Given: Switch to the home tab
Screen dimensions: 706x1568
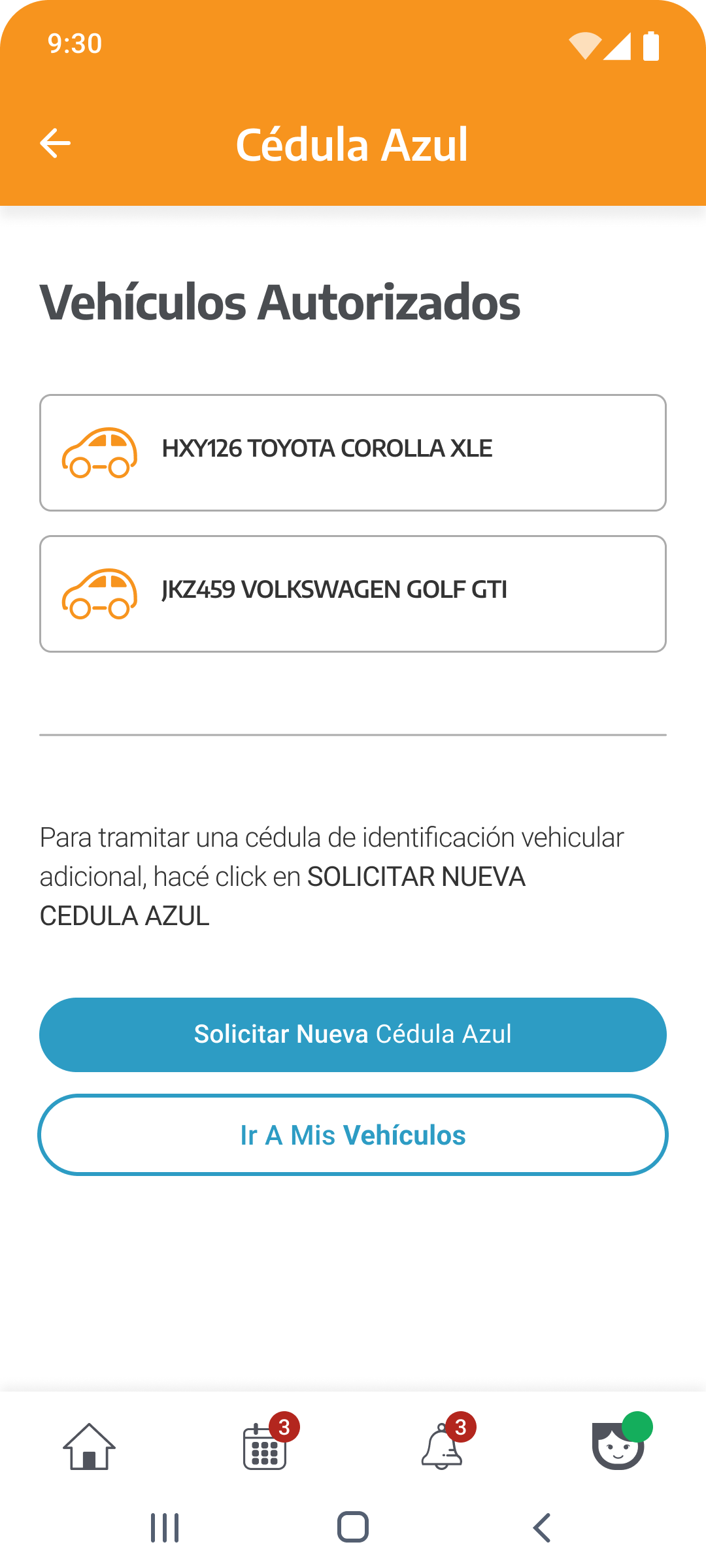Looking at the screenshot, I should pos(89,1446).
